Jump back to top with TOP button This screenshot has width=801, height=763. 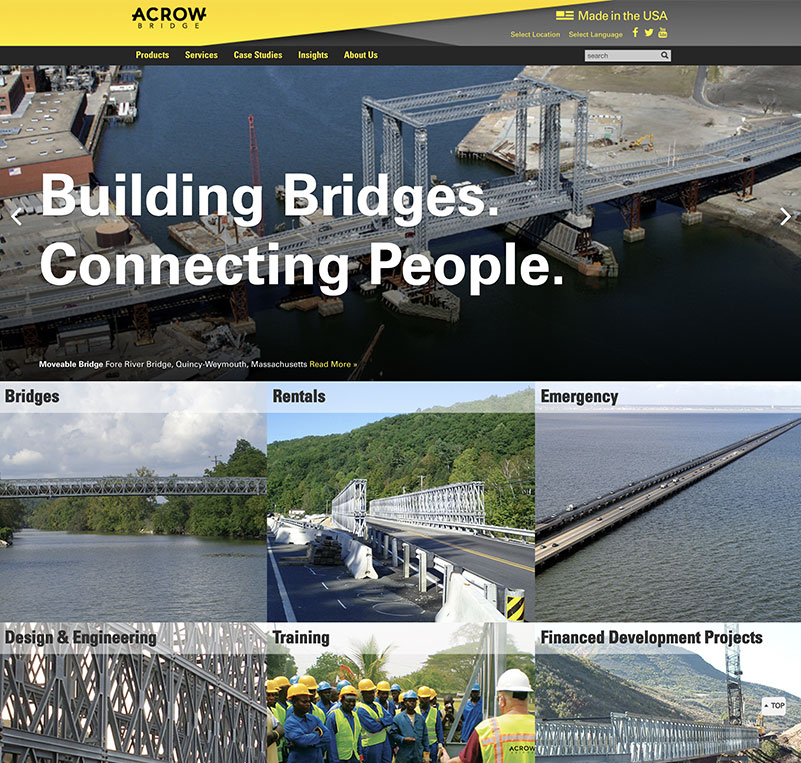pos(774,706)
